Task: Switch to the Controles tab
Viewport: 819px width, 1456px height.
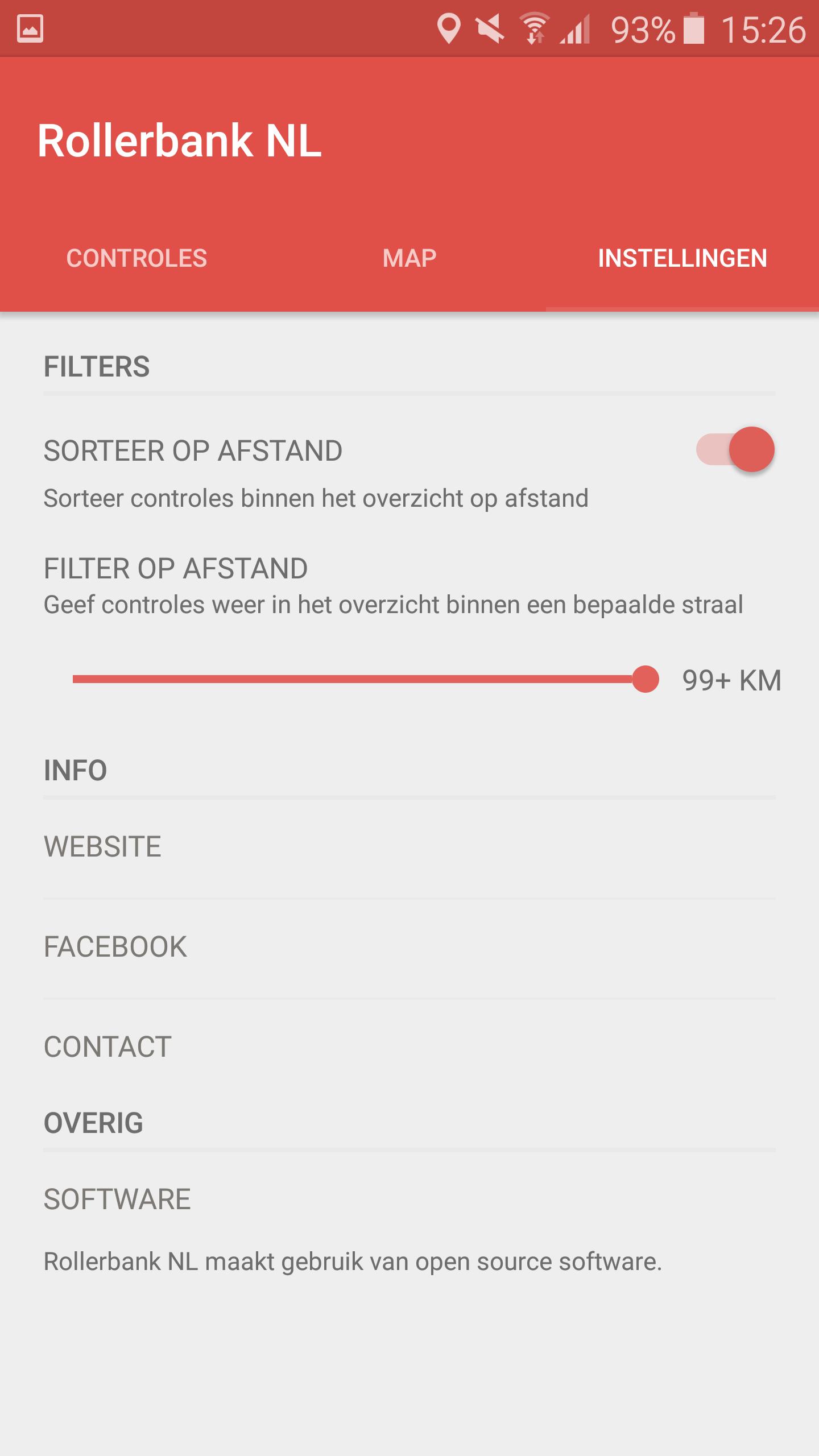Action: coord(136,258)
